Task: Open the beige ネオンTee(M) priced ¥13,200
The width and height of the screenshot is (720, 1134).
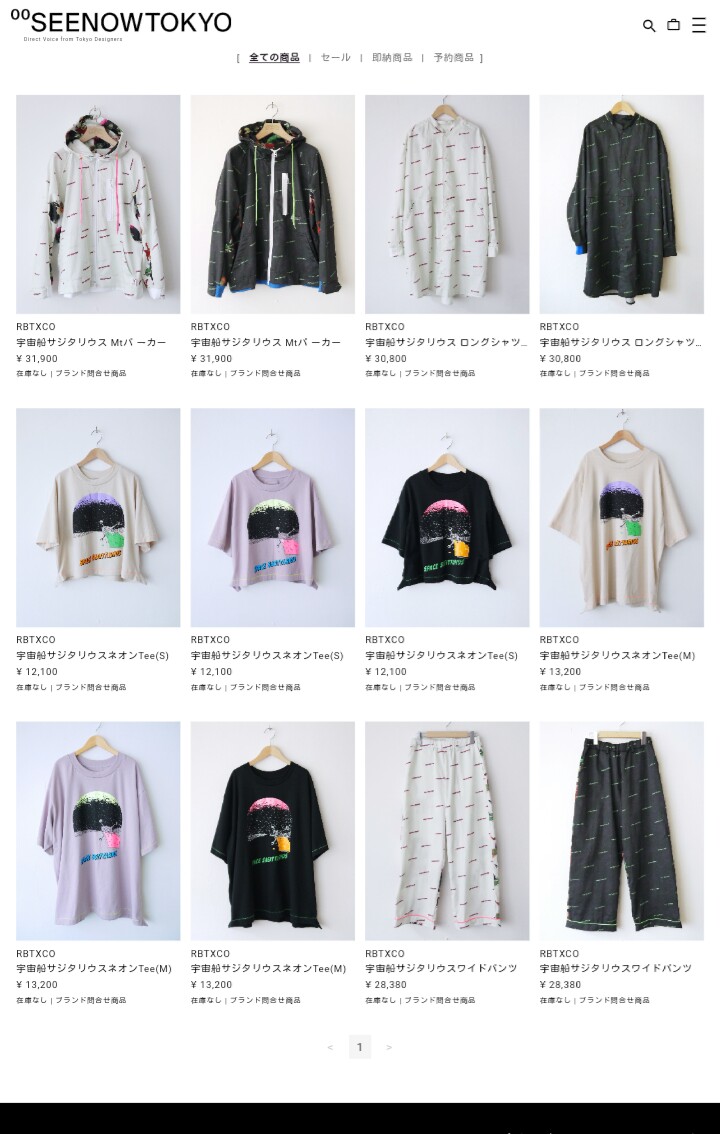Action: click(621, 517)
